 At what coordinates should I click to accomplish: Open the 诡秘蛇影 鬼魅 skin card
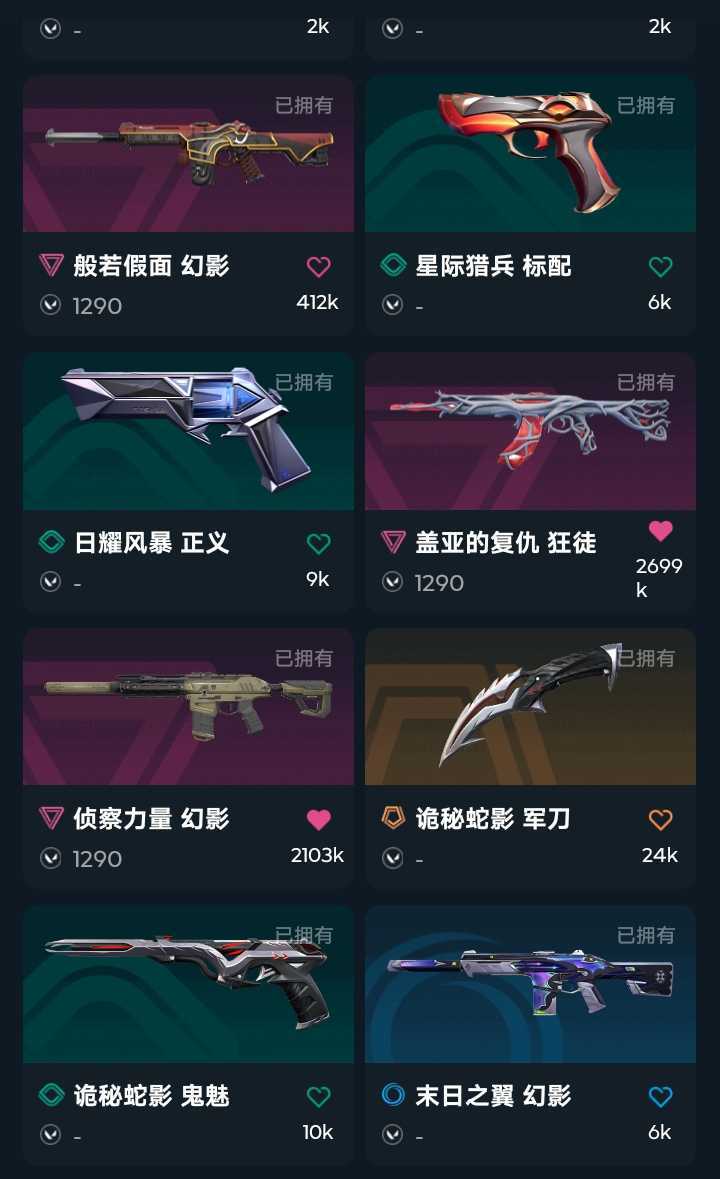pyautogui.click(x=188, y=985)
